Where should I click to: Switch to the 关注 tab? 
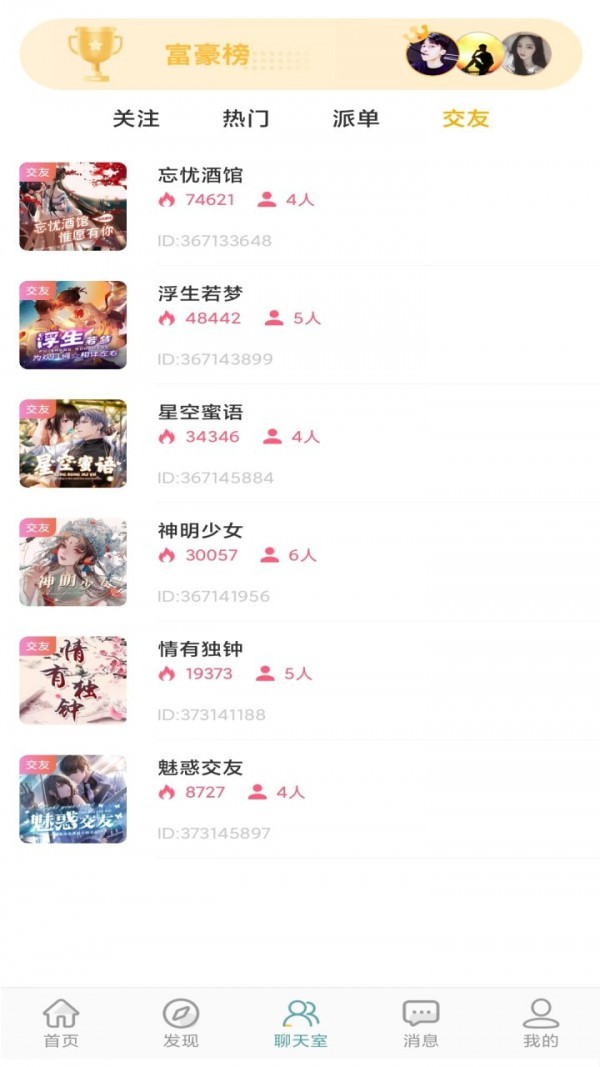136,118
